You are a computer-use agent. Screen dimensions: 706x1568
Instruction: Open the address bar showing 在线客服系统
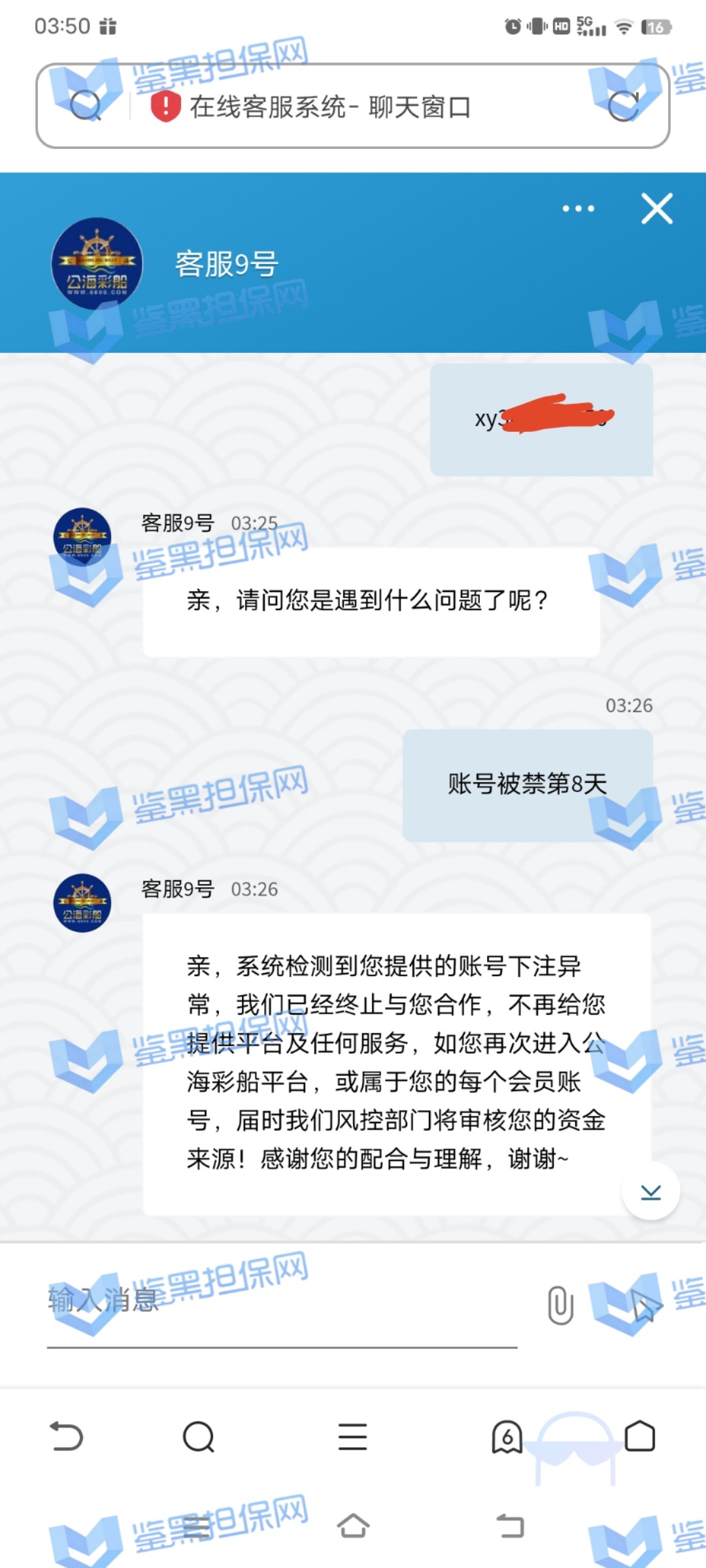tap(340, 106)
